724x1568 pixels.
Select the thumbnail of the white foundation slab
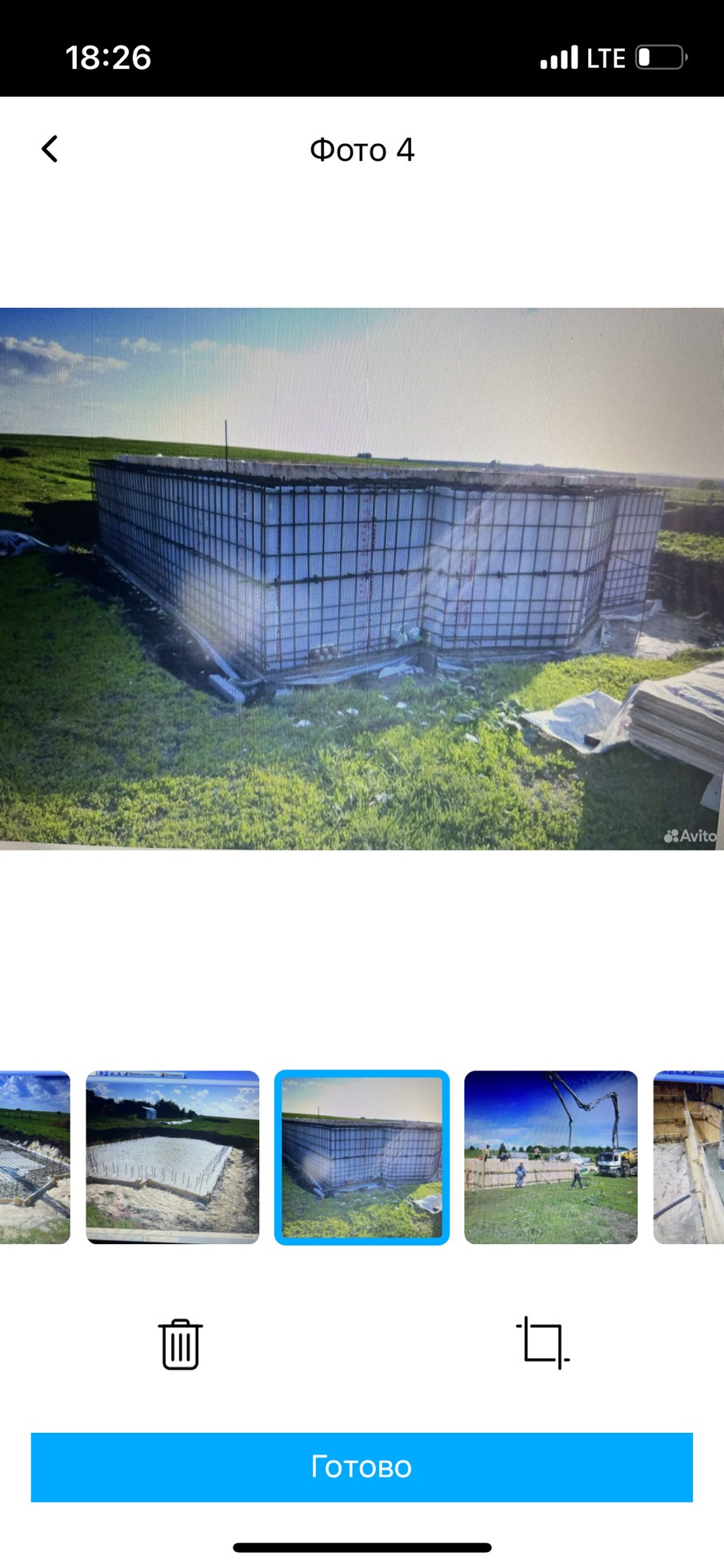173,1157
